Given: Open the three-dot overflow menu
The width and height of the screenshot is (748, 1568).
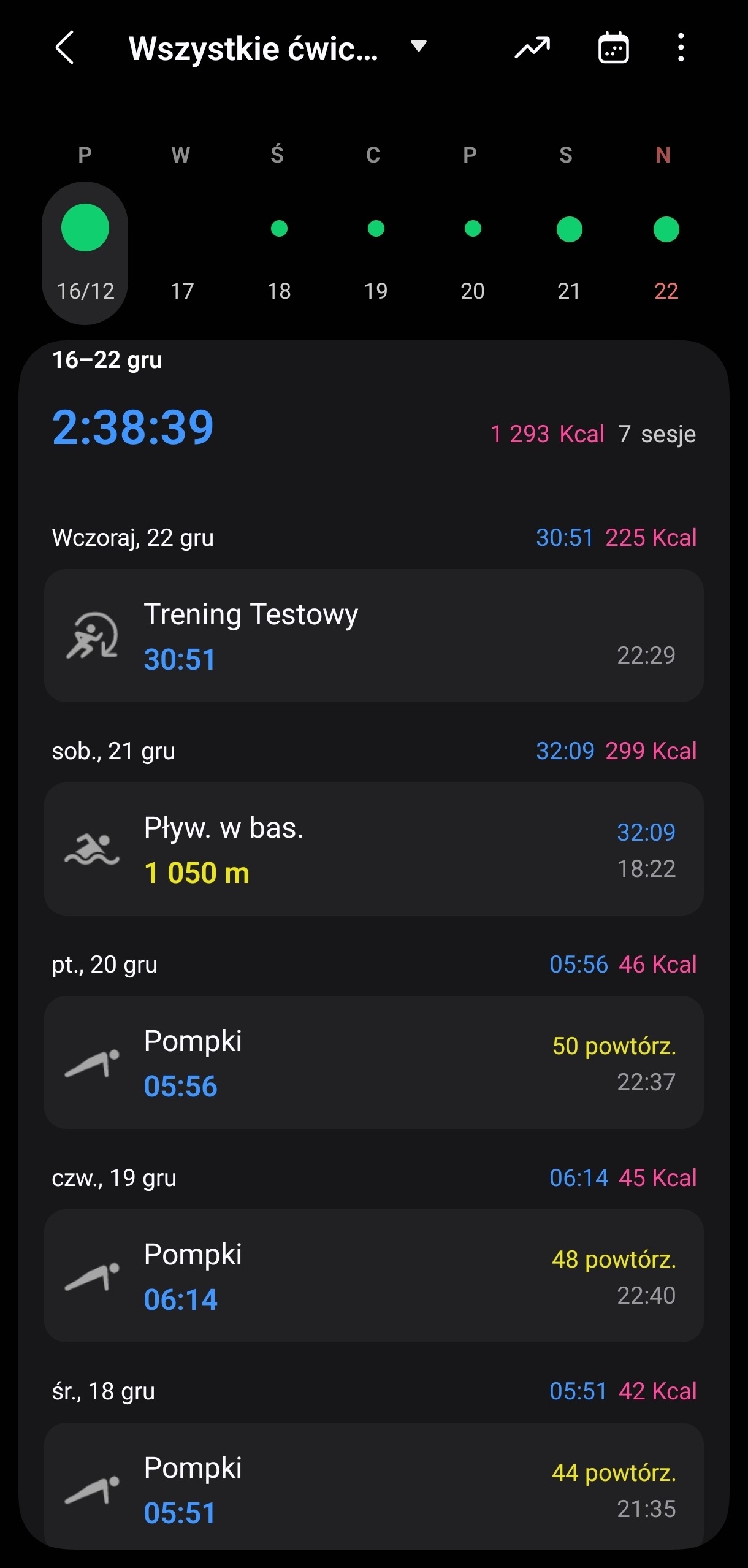Looking at the screenshot, I should (681, 48).
